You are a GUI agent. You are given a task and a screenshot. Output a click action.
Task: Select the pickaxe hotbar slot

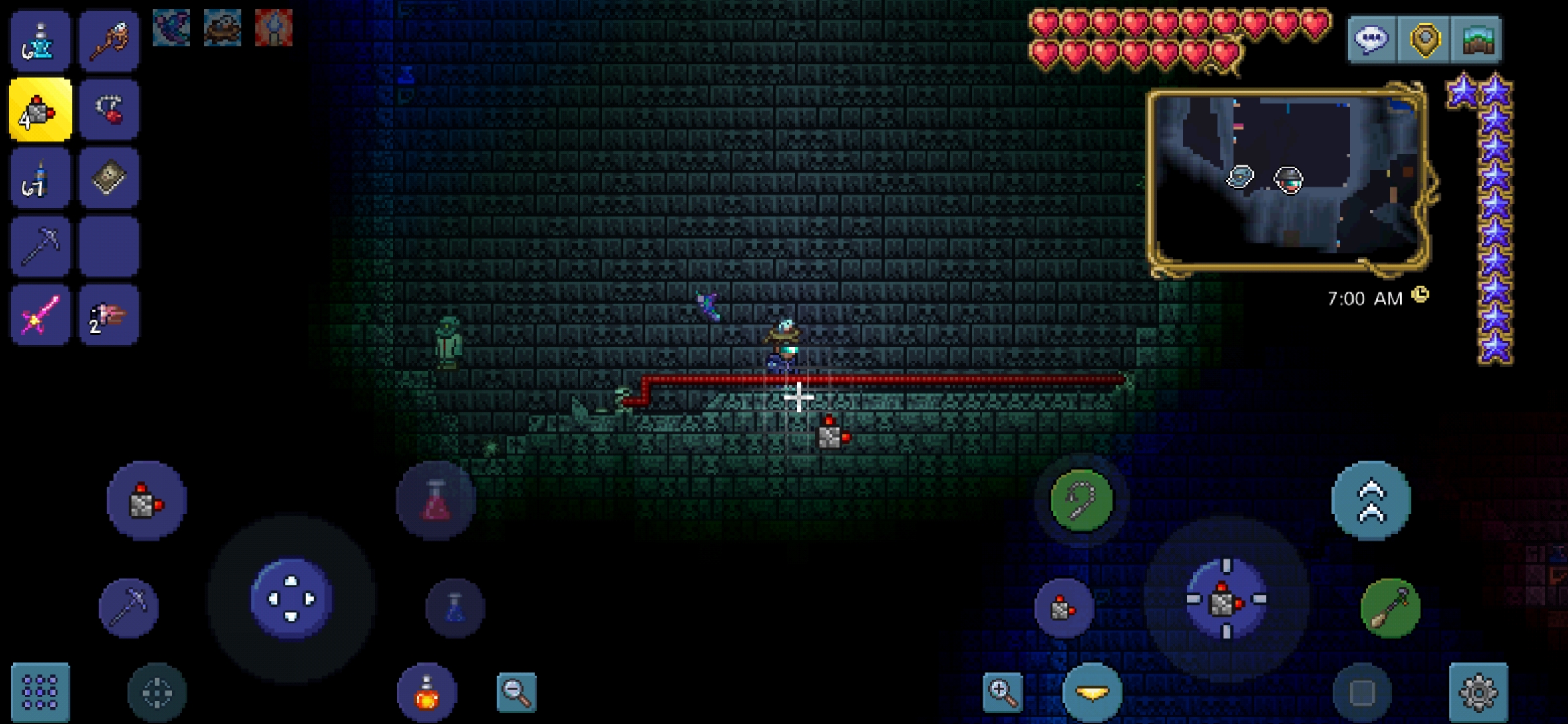coord(40,246)
